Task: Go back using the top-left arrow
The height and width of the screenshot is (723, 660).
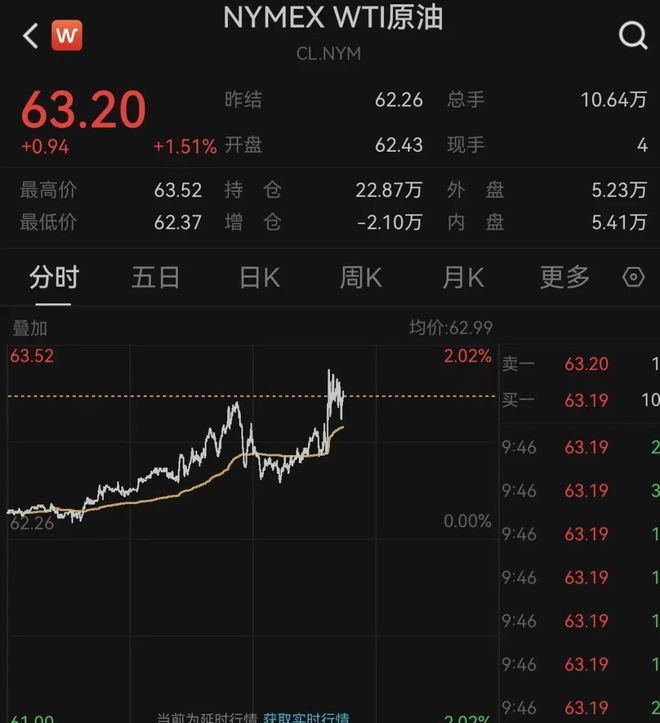Action: 30,37
